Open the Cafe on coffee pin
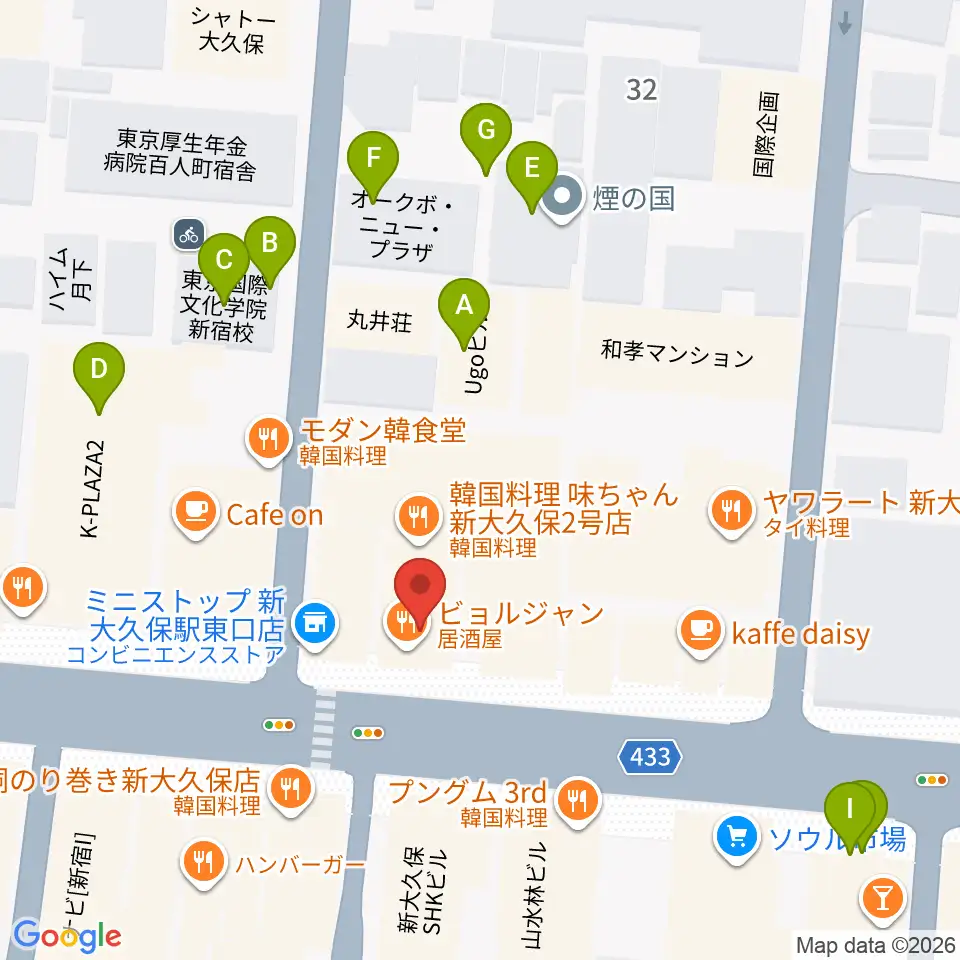The height and width of the screenshot is (960, 960). 196,514
